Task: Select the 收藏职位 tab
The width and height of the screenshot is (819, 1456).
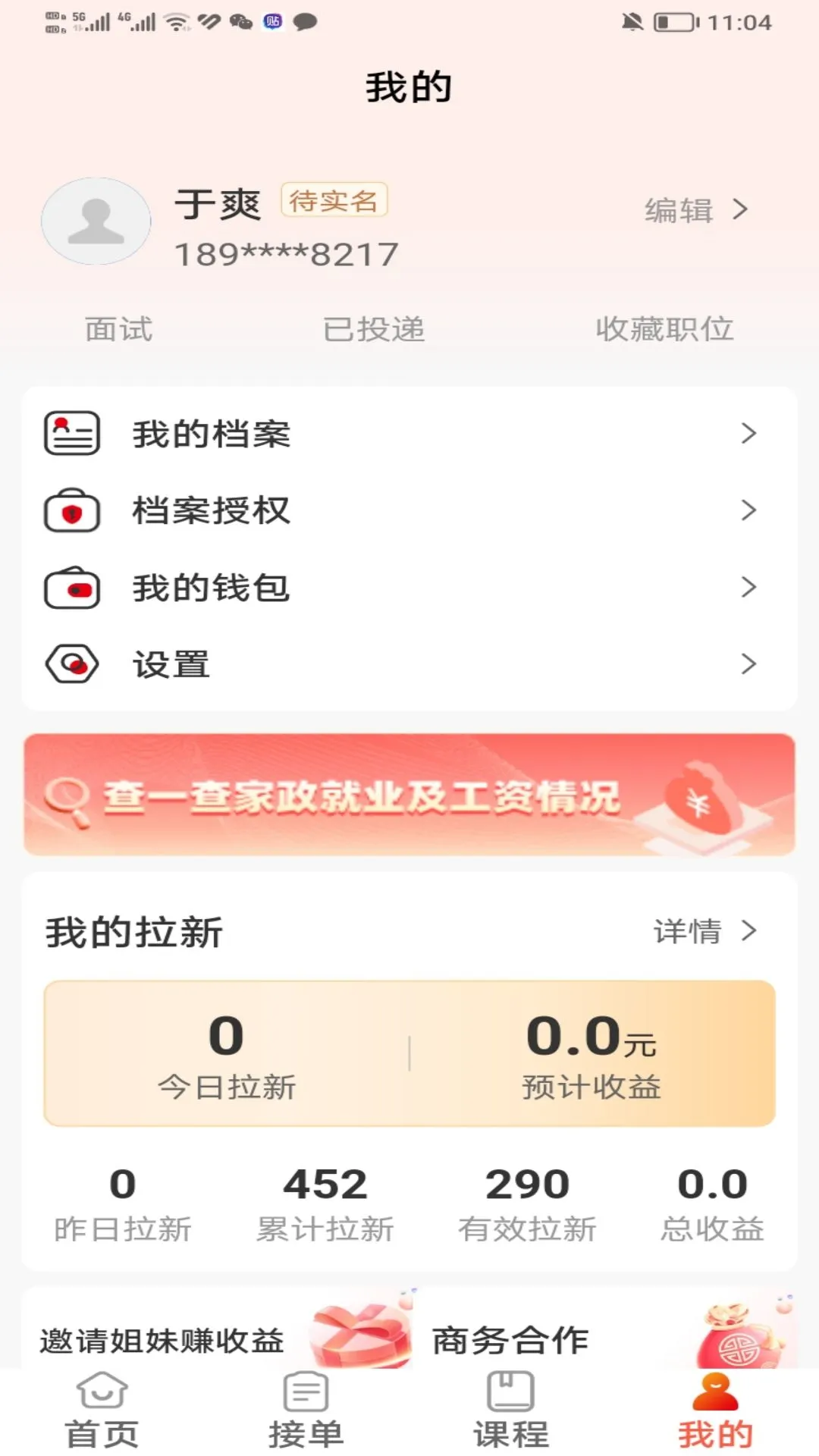Action: pyautogui.click(x=664, y=328)
